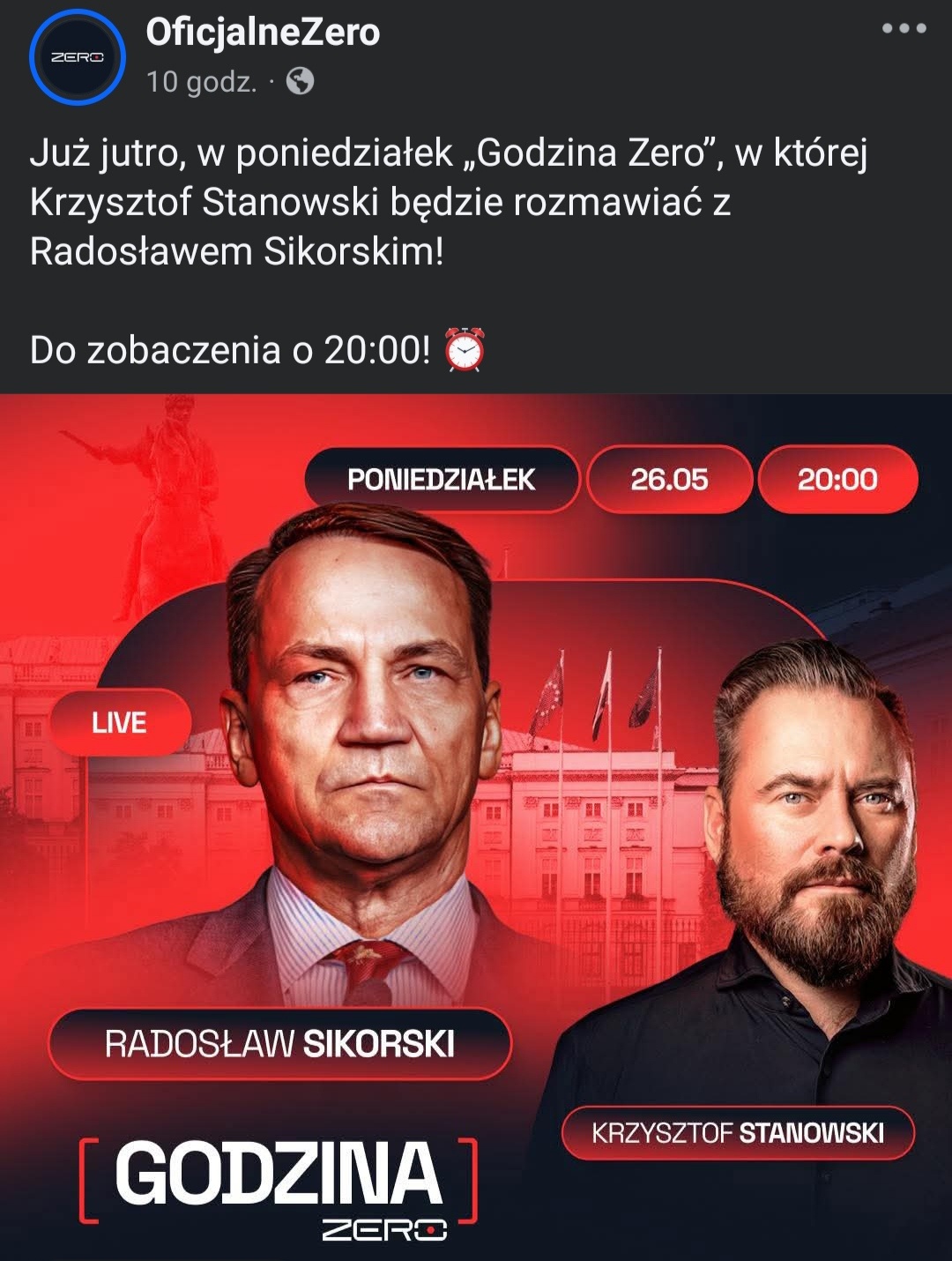Image resolution: width=952 pixels, height=1261 pixels.
Task: Open the Godzina Zero post image
Action: click(x=476, y=826)
